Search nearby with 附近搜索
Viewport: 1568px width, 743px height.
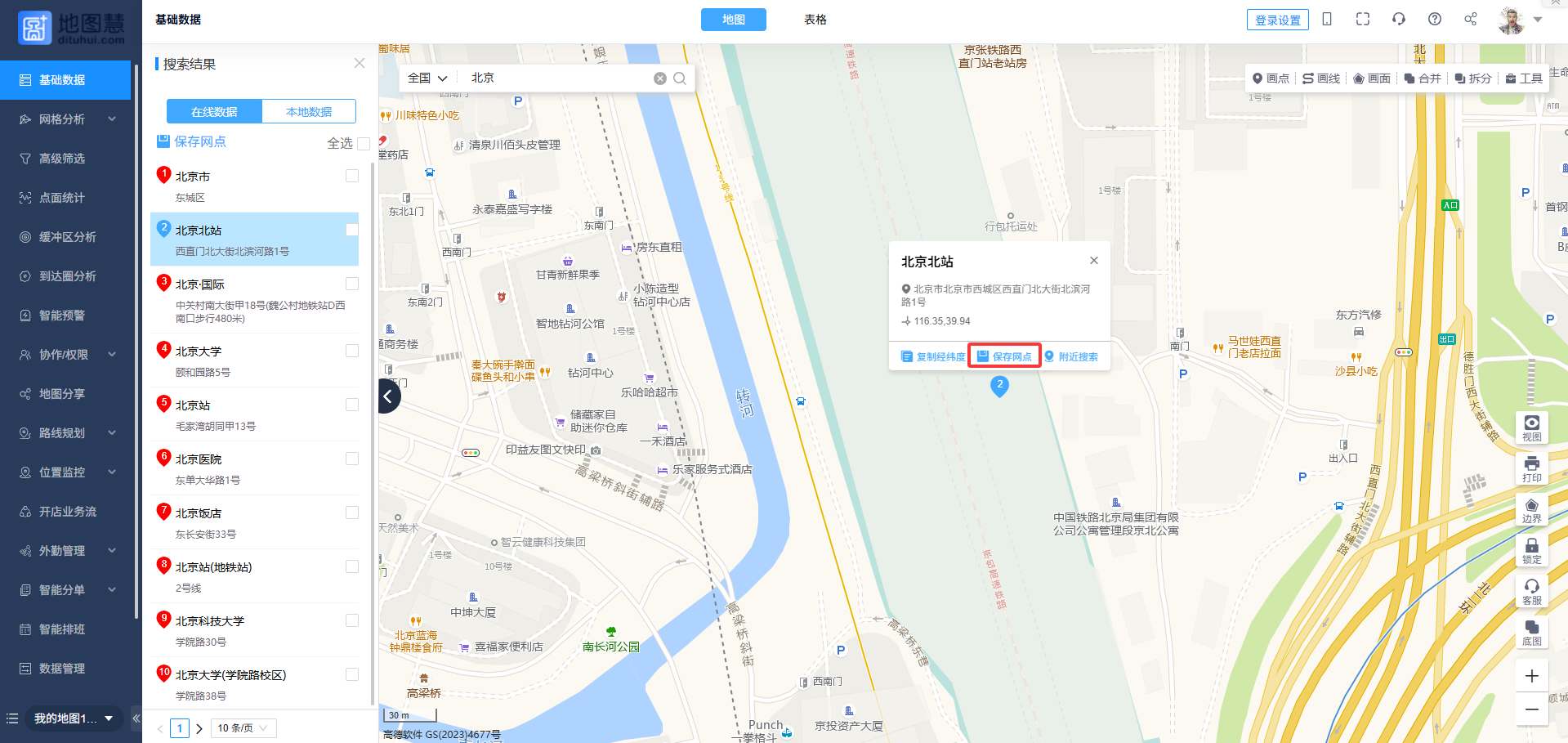pos(1071,356)
